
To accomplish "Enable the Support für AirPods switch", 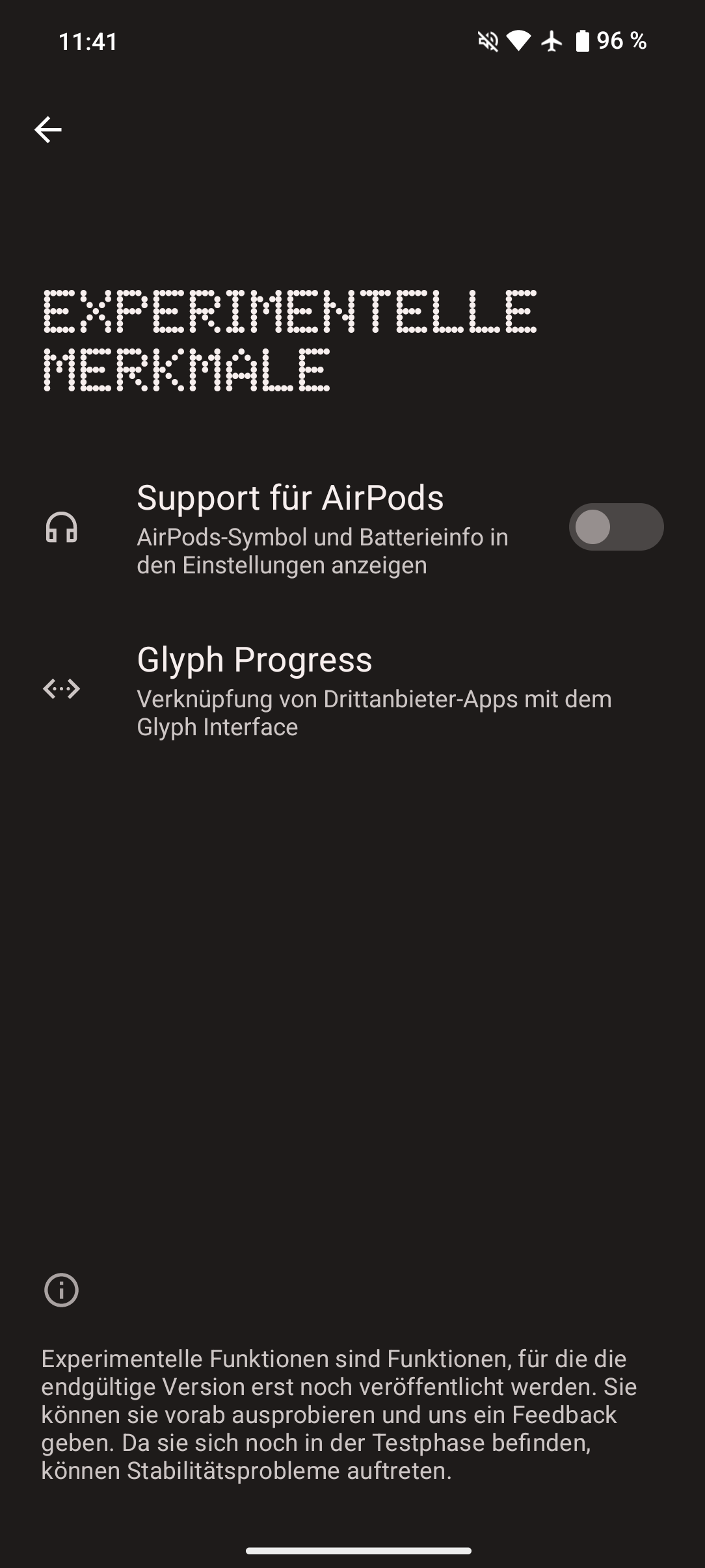I will [x=616, y=527].
